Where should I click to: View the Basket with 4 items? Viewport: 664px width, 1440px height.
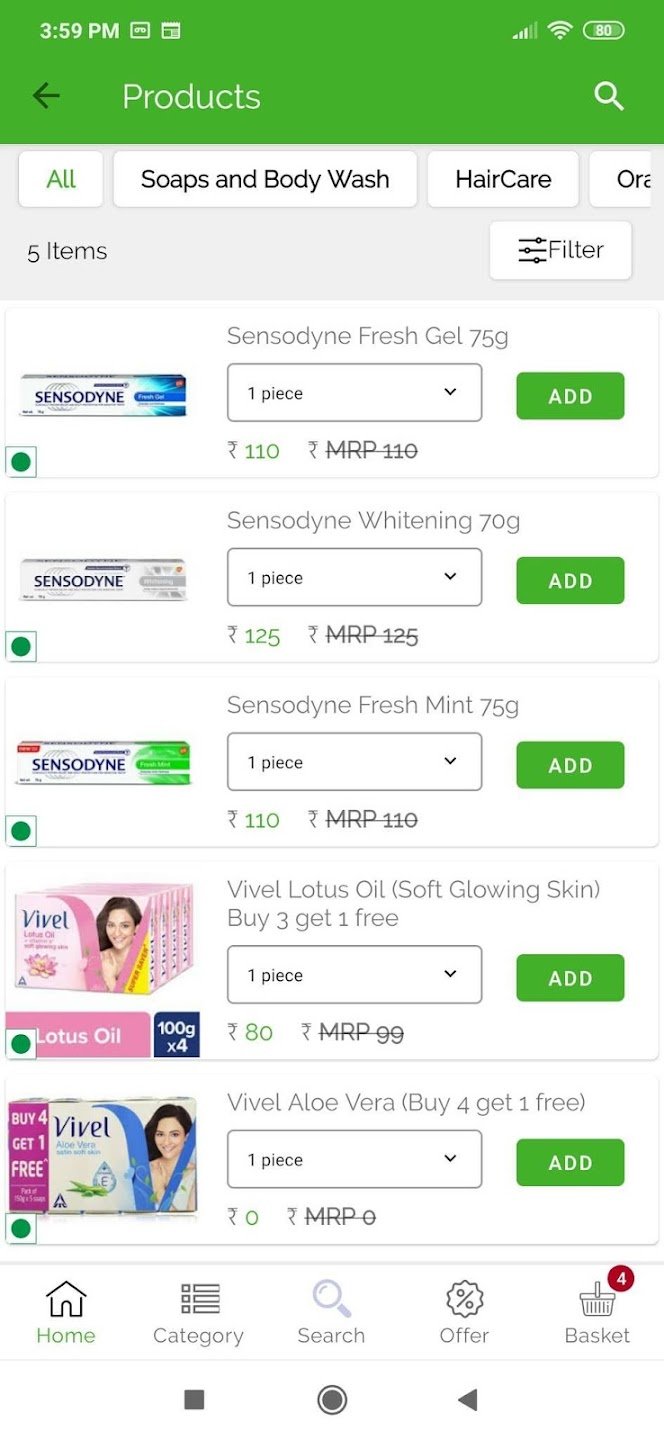pos(597,1314)
